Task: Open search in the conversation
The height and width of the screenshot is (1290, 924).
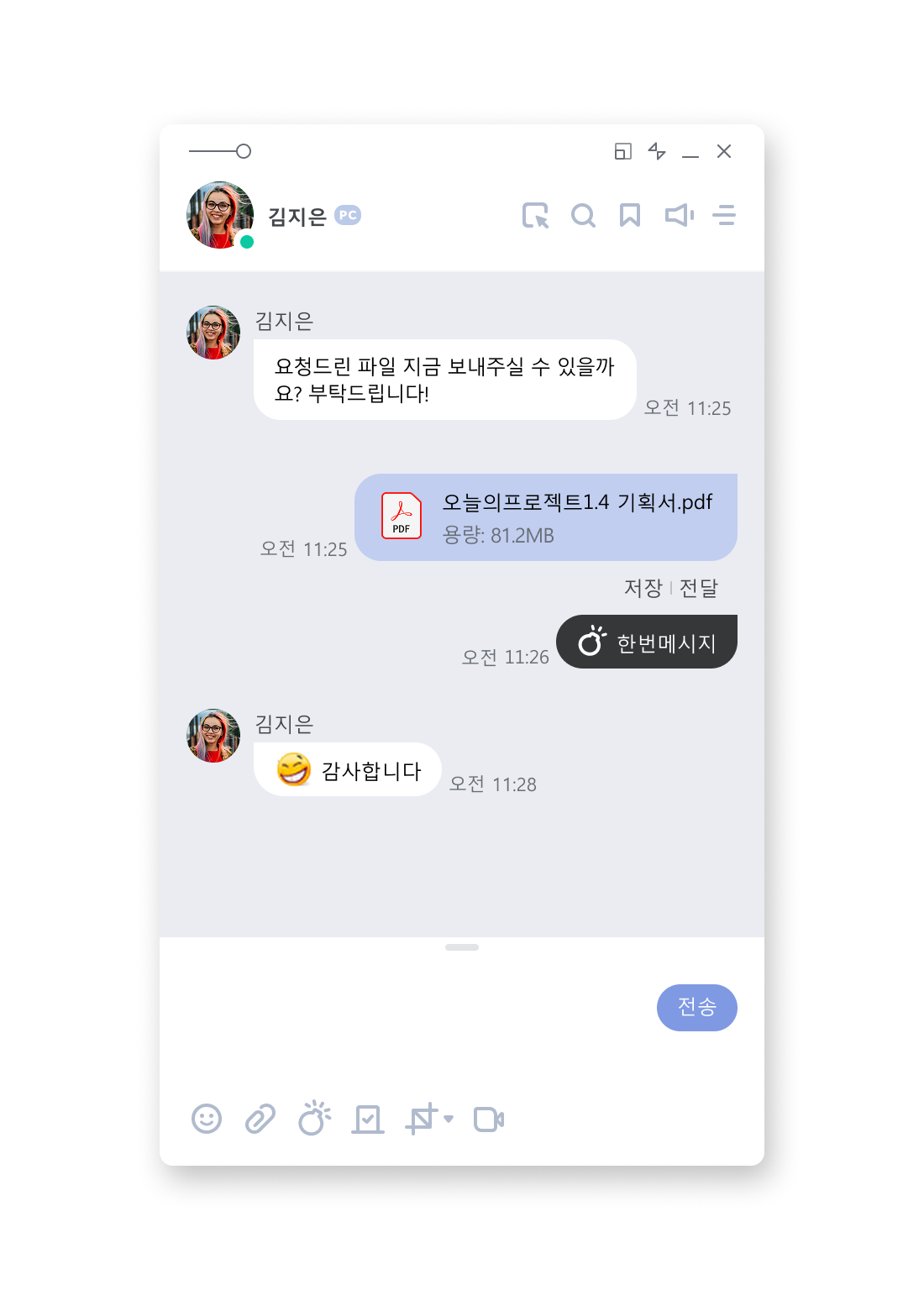Action: 583,216
